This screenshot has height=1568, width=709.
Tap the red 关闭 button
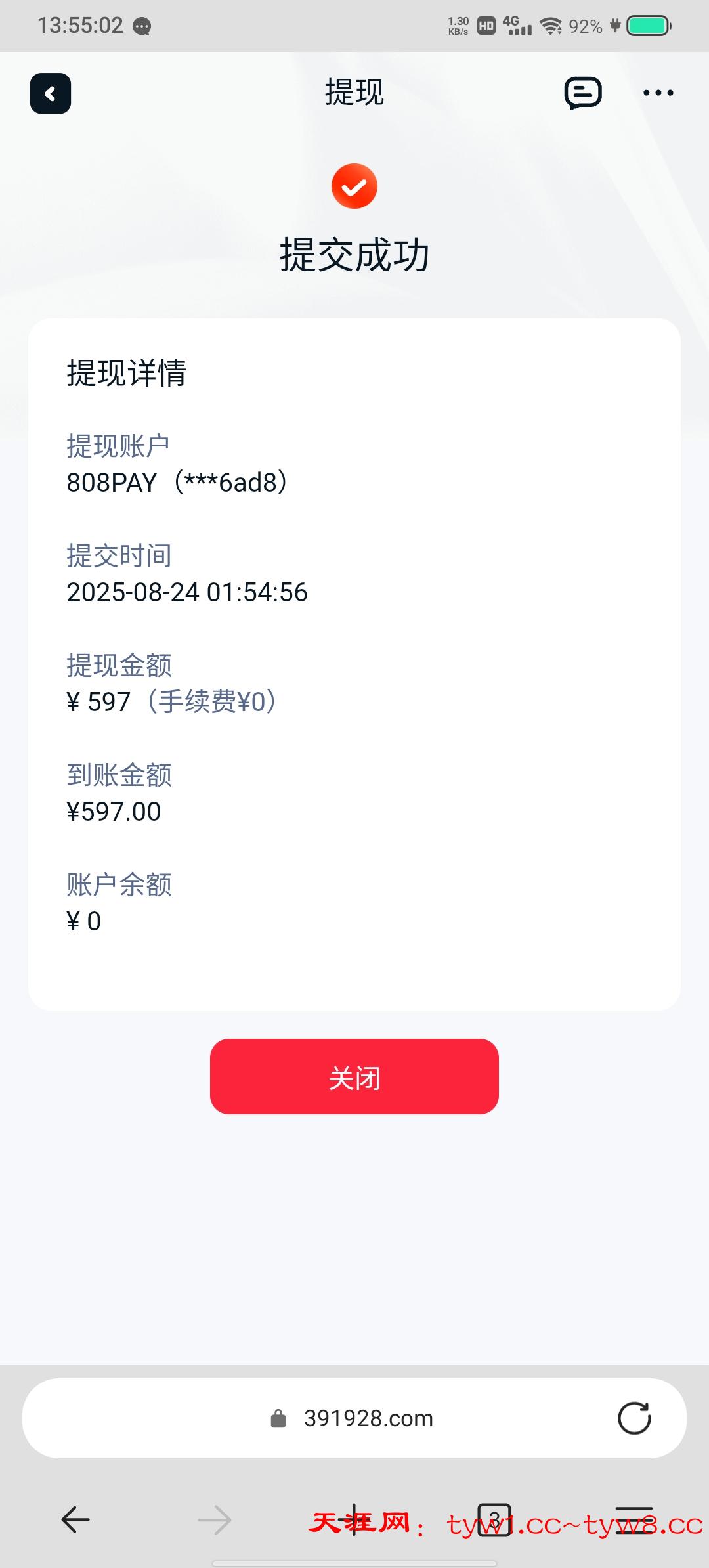(x=354, y=1076)
